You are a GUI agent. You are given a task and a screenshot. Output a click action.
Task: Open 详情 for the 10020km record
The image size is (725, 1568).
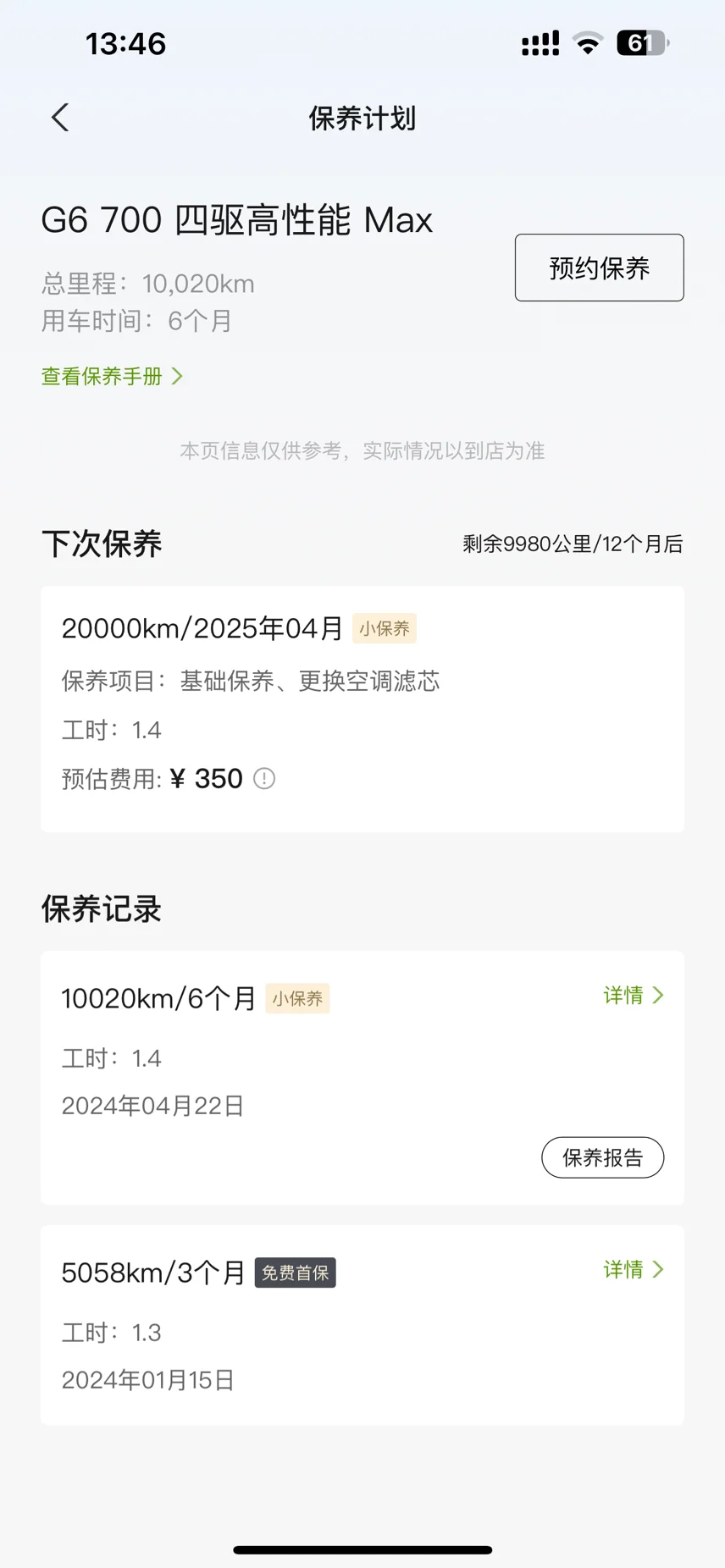(633, 996)
